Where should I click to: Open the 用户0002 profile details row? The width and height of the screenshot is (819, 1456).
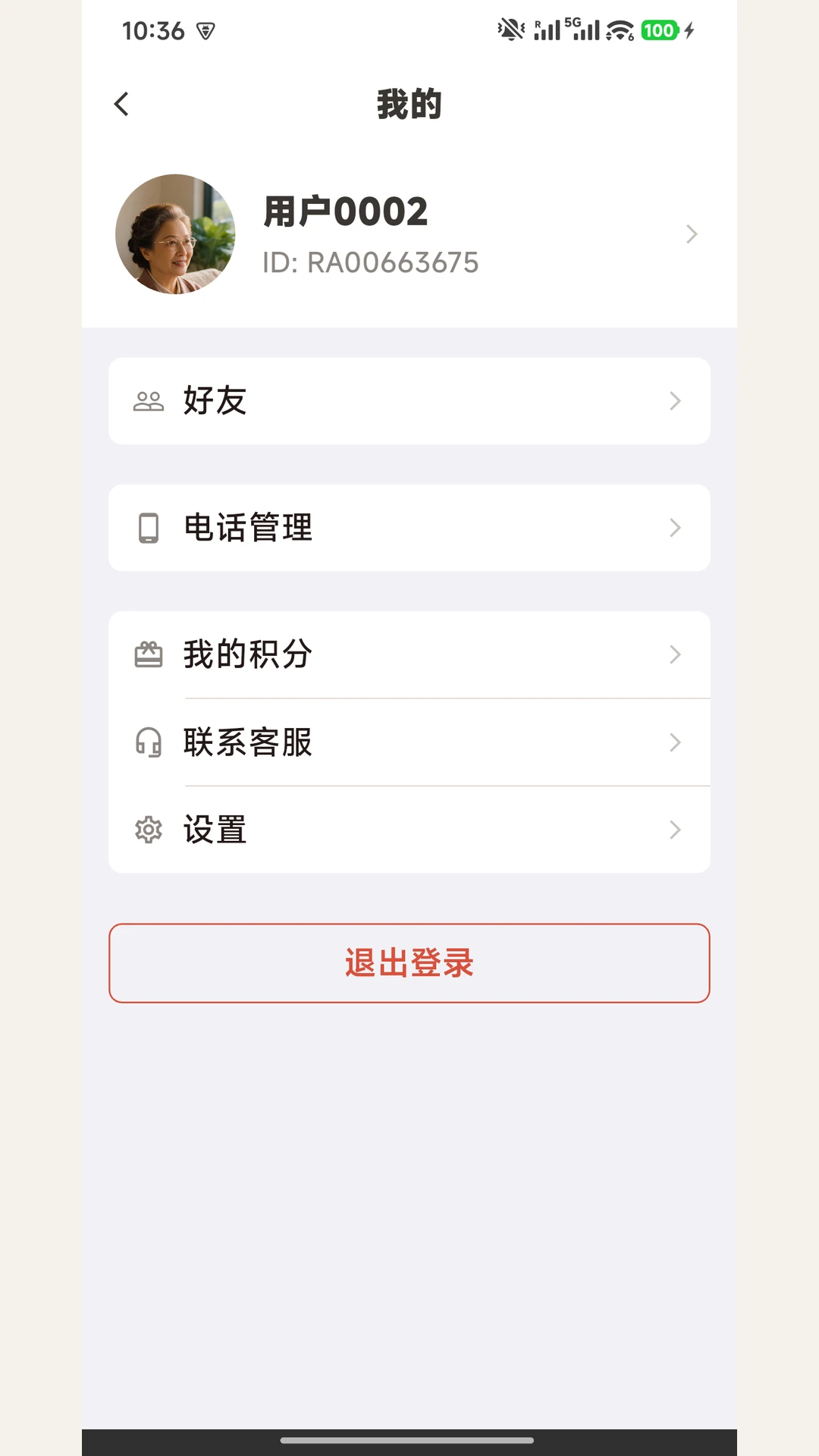[x=409, y=234]
